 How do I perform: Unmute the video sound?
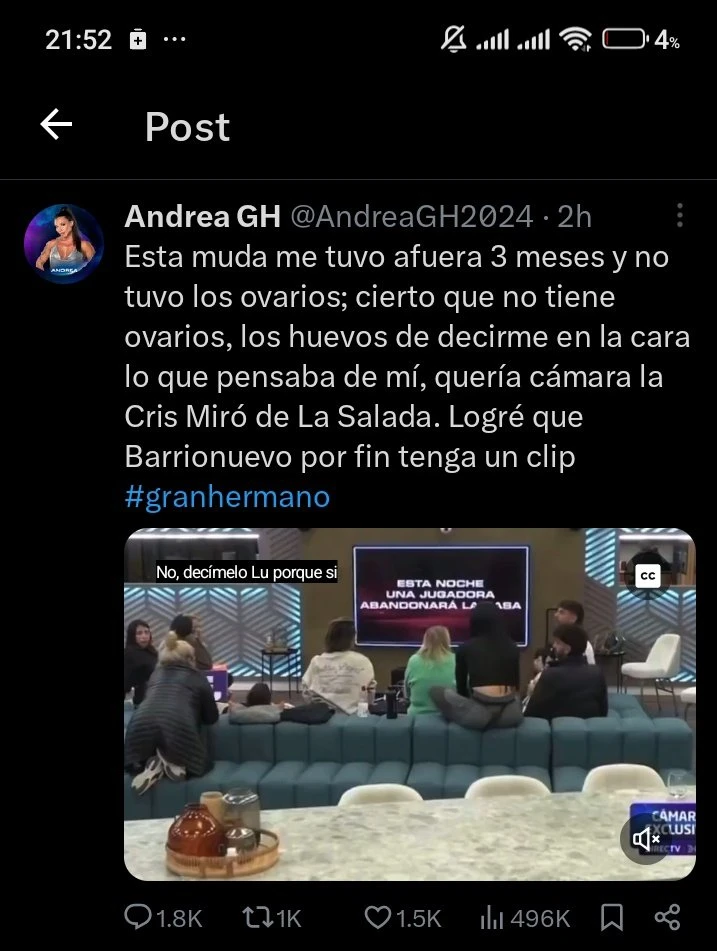[647, 839]
